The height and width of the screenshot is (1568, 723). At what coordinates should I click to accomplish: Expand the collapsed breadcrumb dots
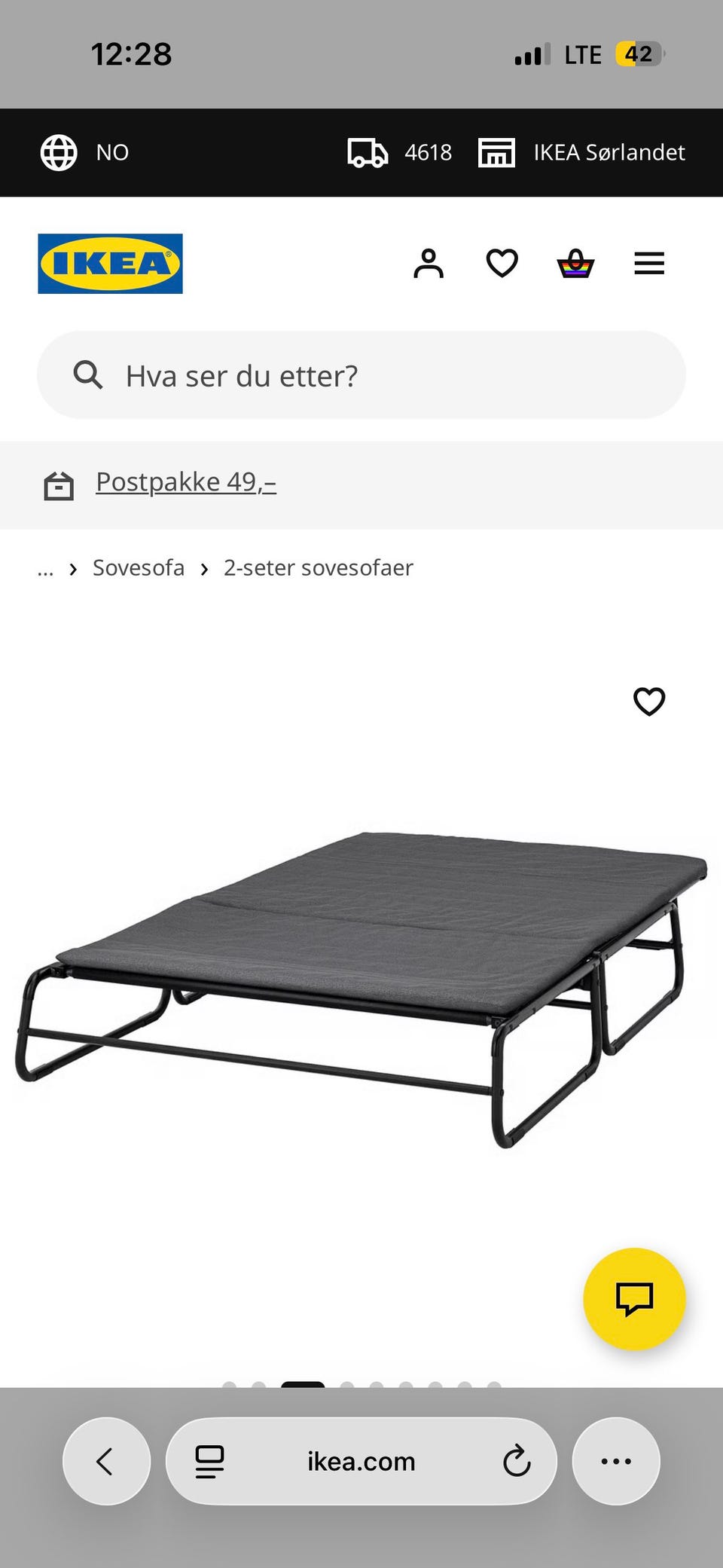[45, 569]
